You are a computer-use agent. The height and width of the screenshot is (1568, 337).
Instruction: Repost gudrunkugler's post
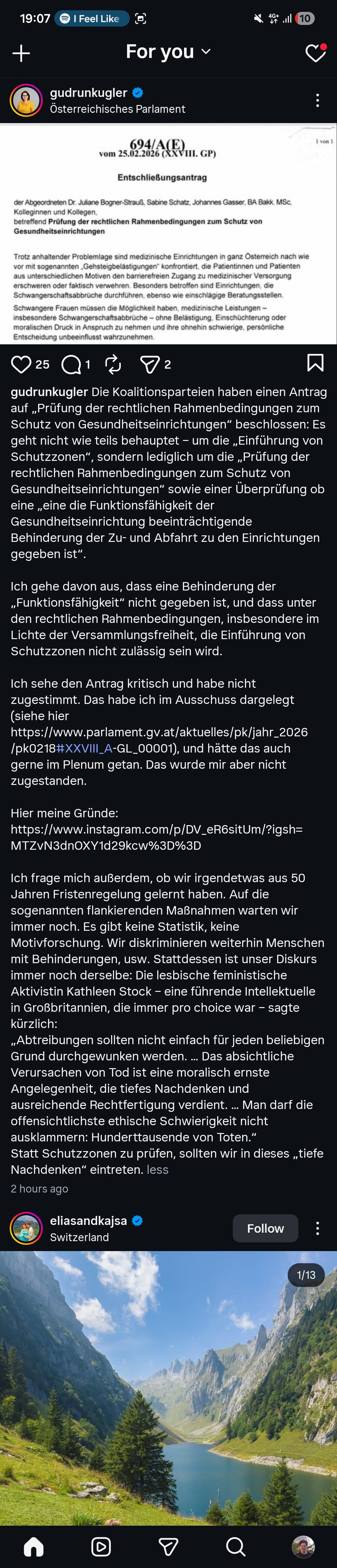tap(113, 364)
